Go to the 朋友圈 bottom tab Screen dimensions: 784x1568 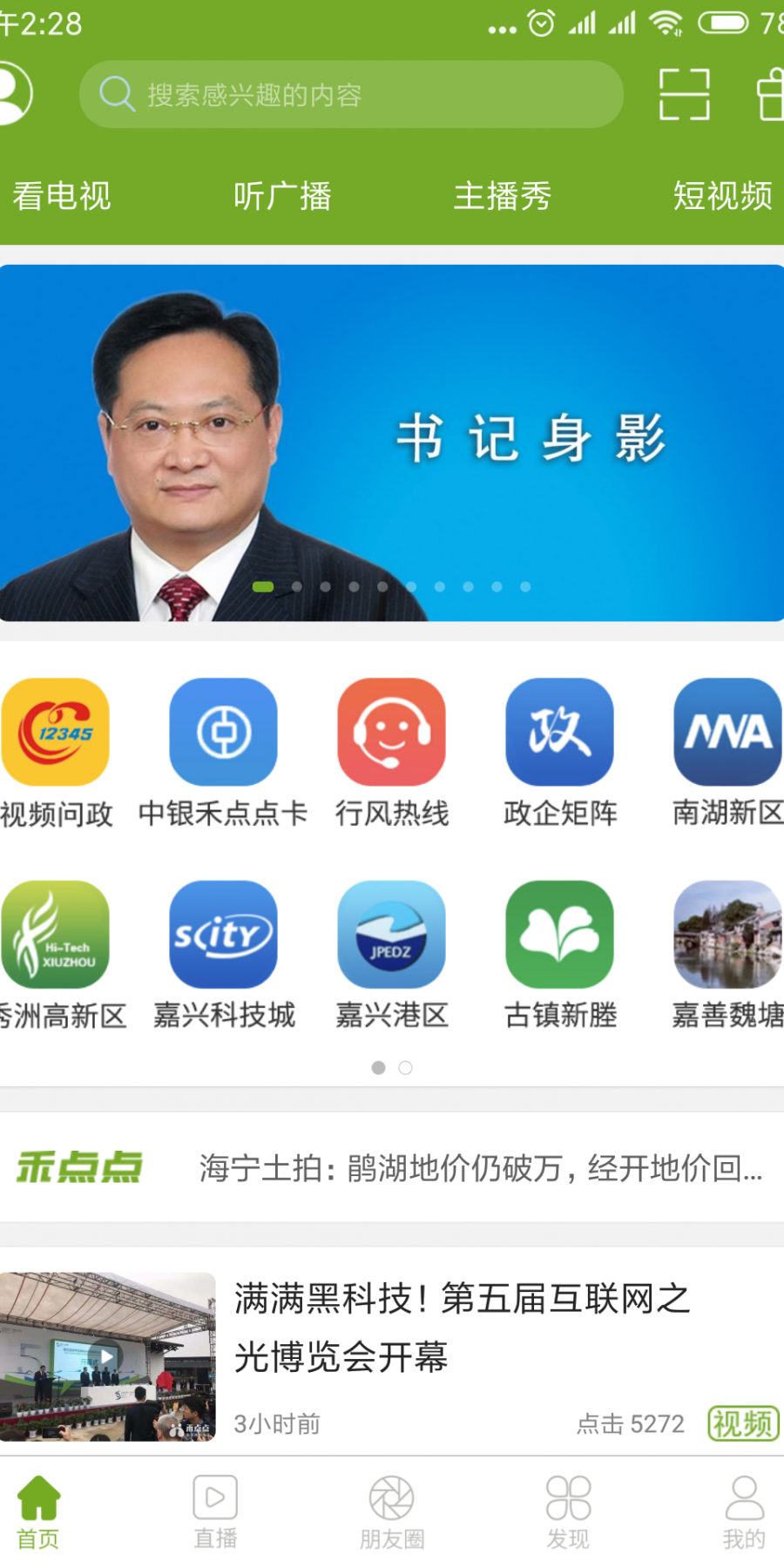tap(391, 1512)
